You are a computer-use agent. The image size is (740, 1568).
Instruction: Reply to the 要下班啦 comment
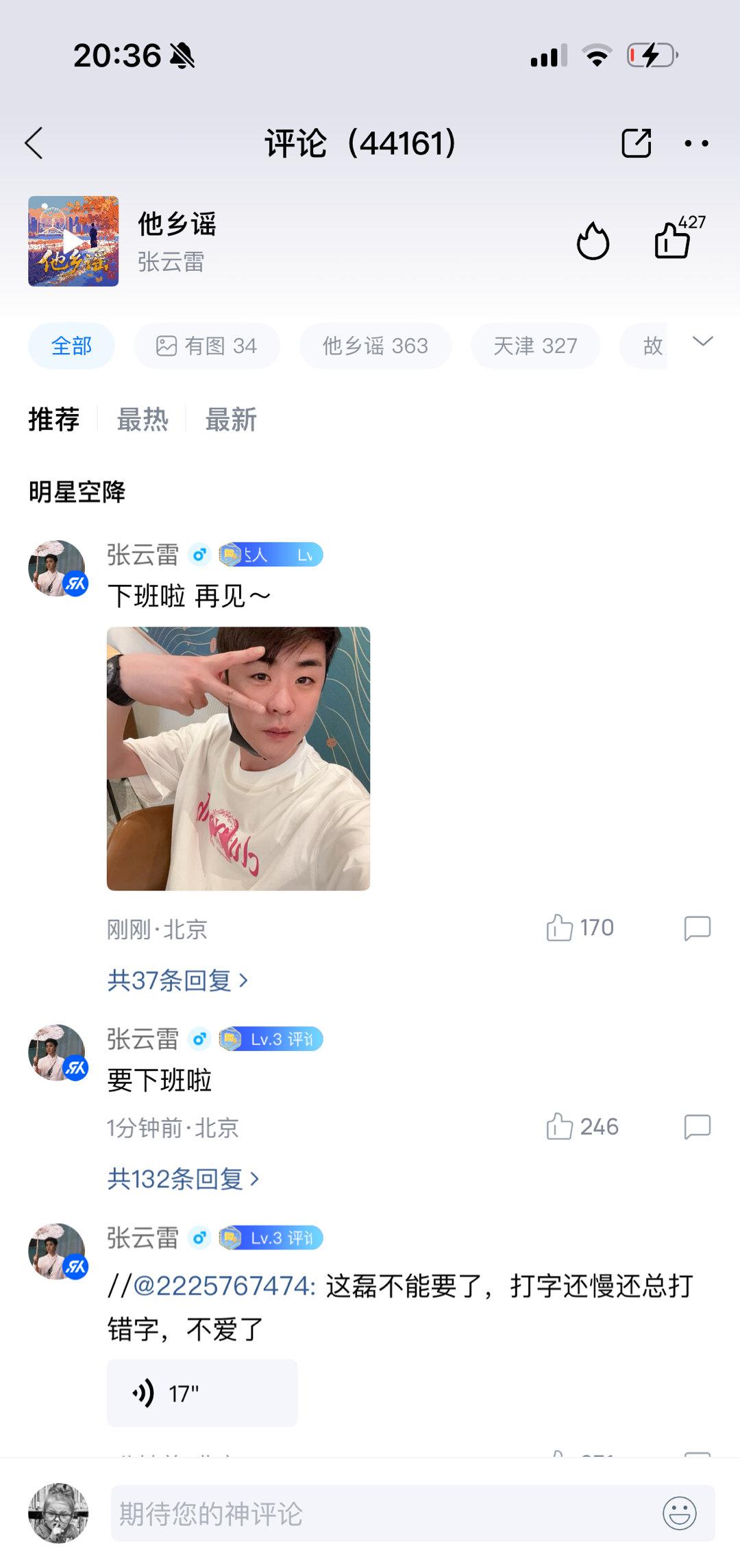point(697,1126)
